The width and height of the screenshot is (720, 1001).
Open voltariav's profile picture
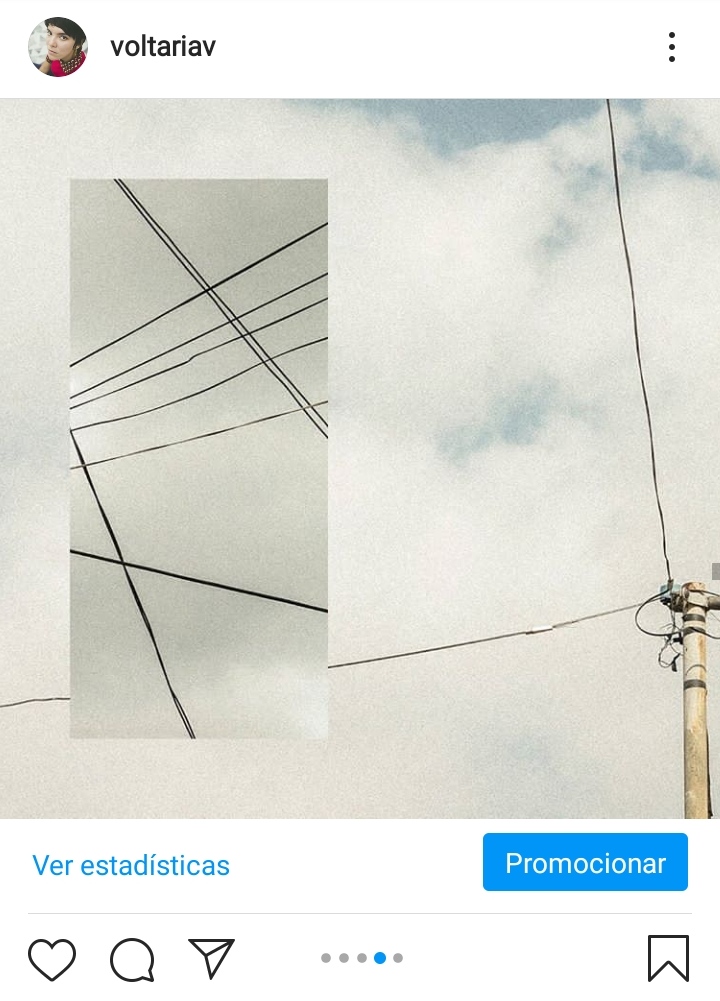[x=57, y=47]
